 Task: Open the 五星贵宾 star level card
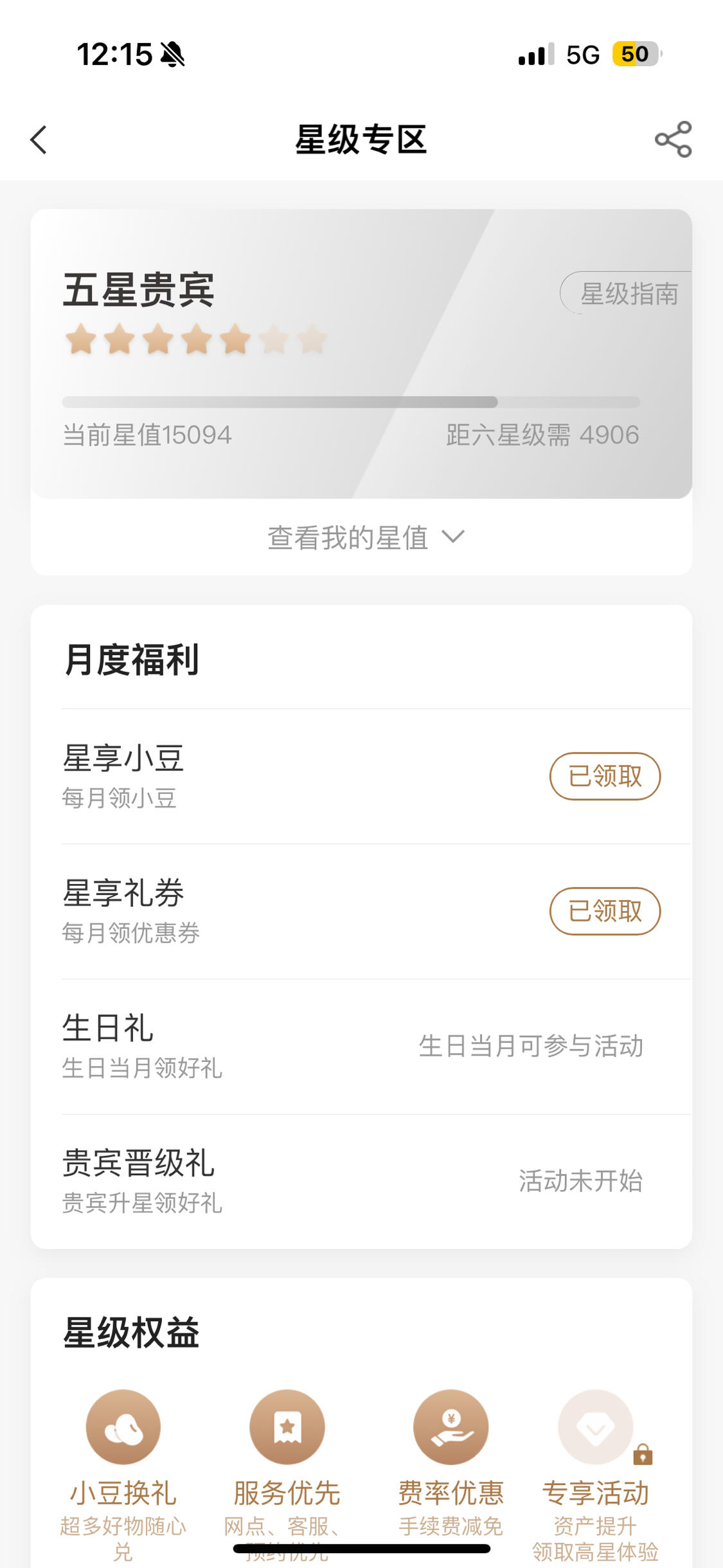[361, 354]
